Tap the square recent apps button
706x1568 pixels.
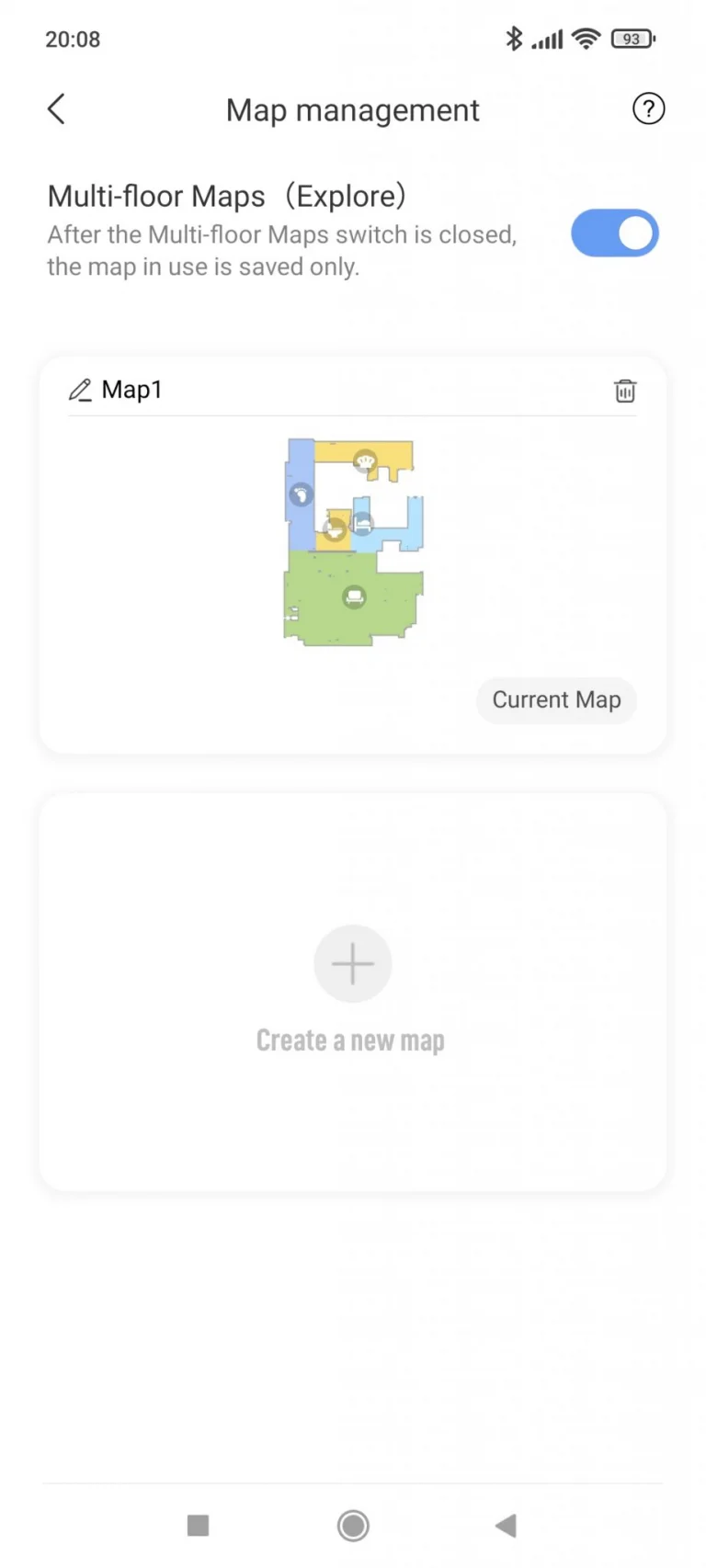click(198, 1525)
